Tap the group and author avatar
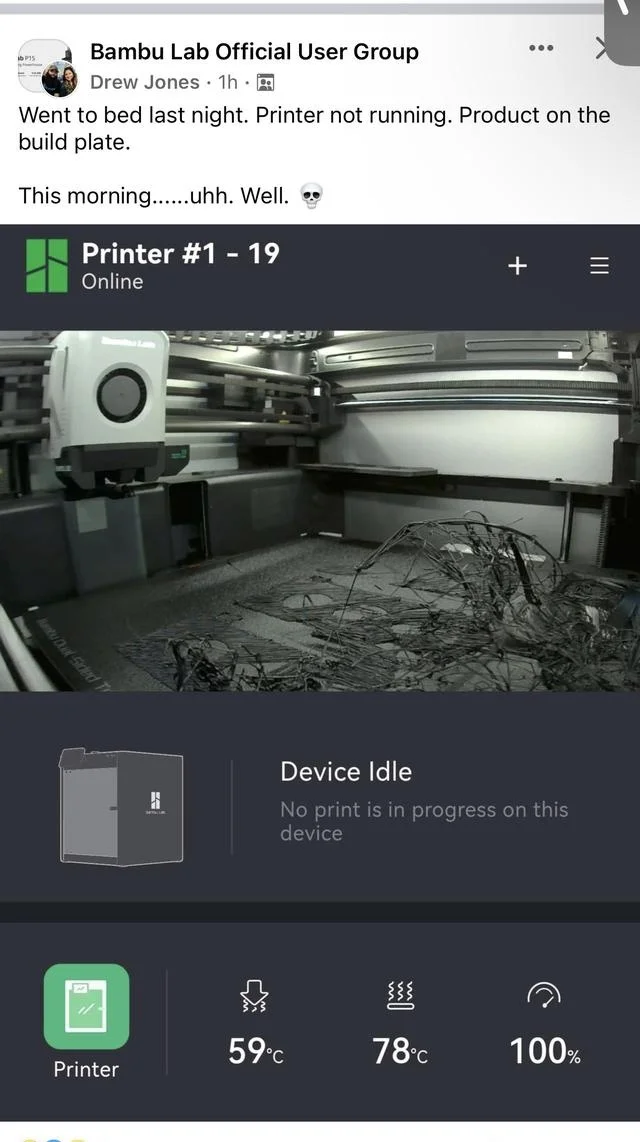 [x=47, y=68]
